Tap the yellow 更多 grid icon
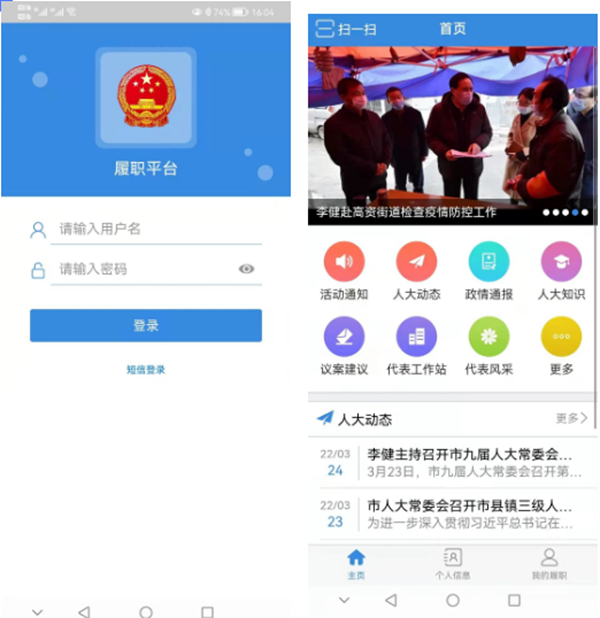Image resolution: width=600 pixels, height=618 pixels. [561, 338]
